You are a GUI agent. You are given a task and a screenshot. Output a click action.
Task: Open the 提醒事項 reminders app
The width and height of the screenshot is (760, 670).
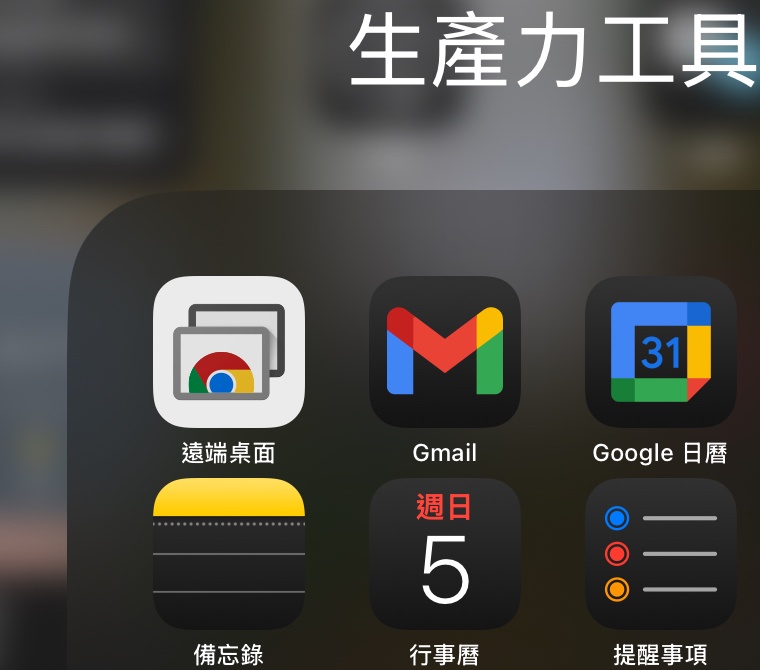click(660, 553)
